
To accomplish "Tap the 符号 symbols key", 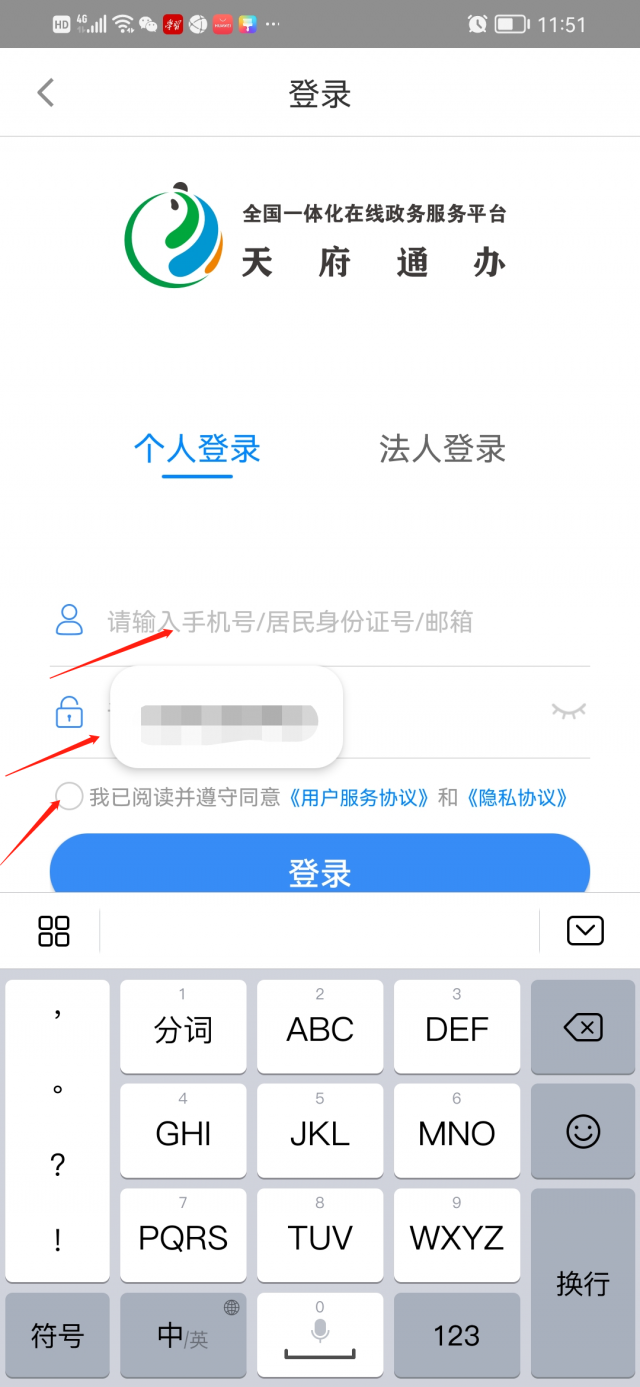I will coord(57,1335).
